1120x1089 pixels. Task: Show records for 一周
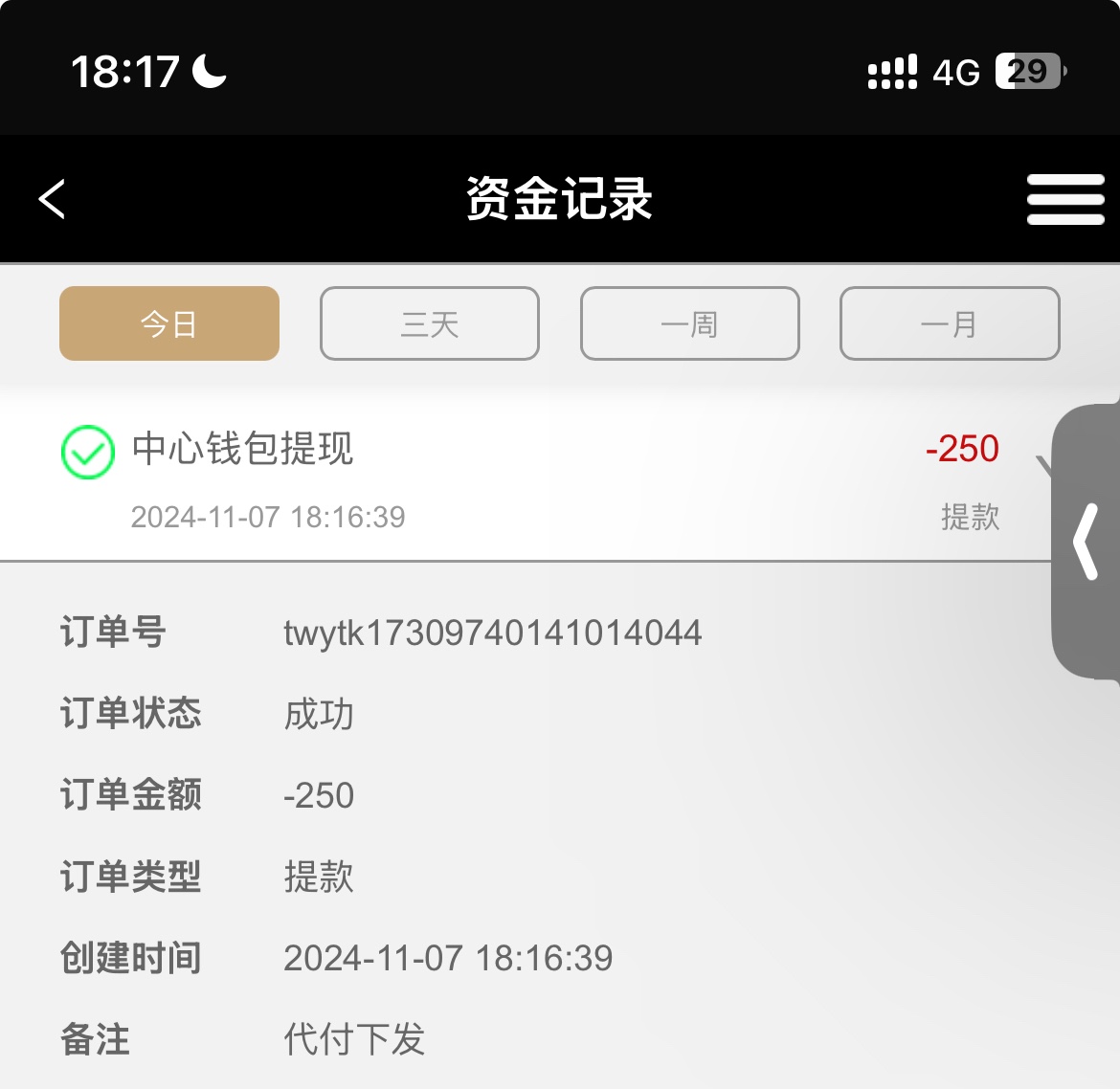pos(689,323)
